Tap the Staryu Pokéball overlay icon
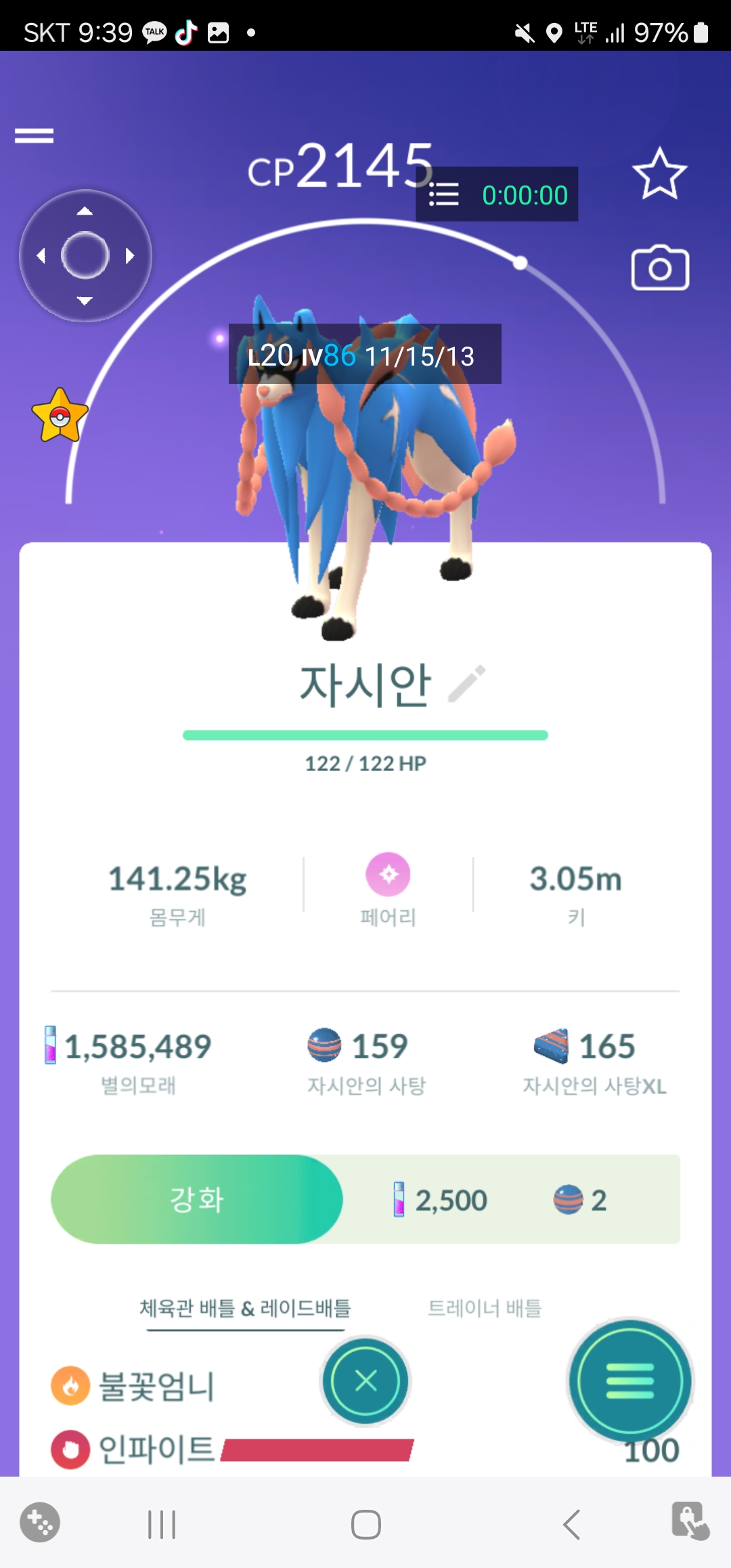 (x=60, y=416)
